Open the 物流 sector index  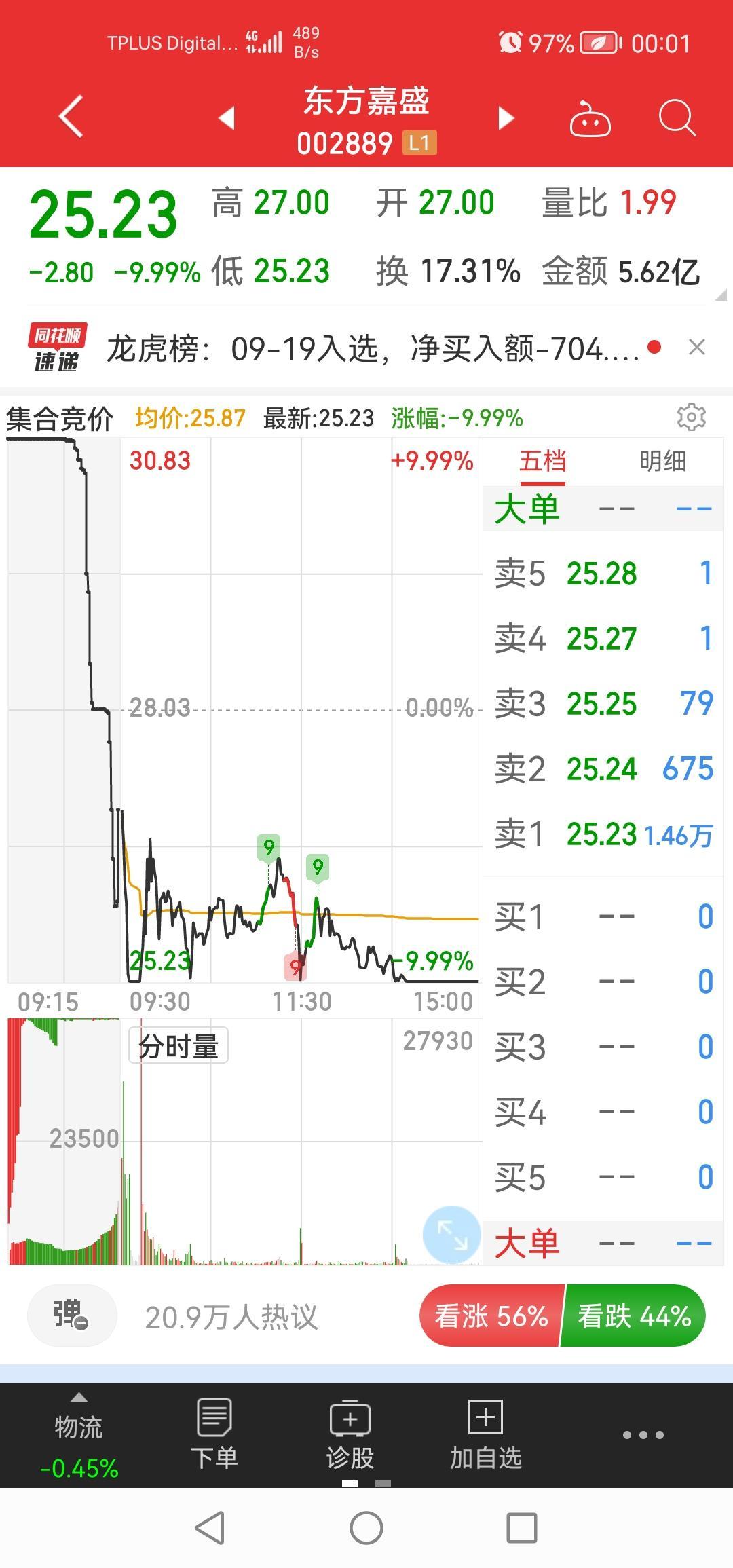coord(79,1437)
